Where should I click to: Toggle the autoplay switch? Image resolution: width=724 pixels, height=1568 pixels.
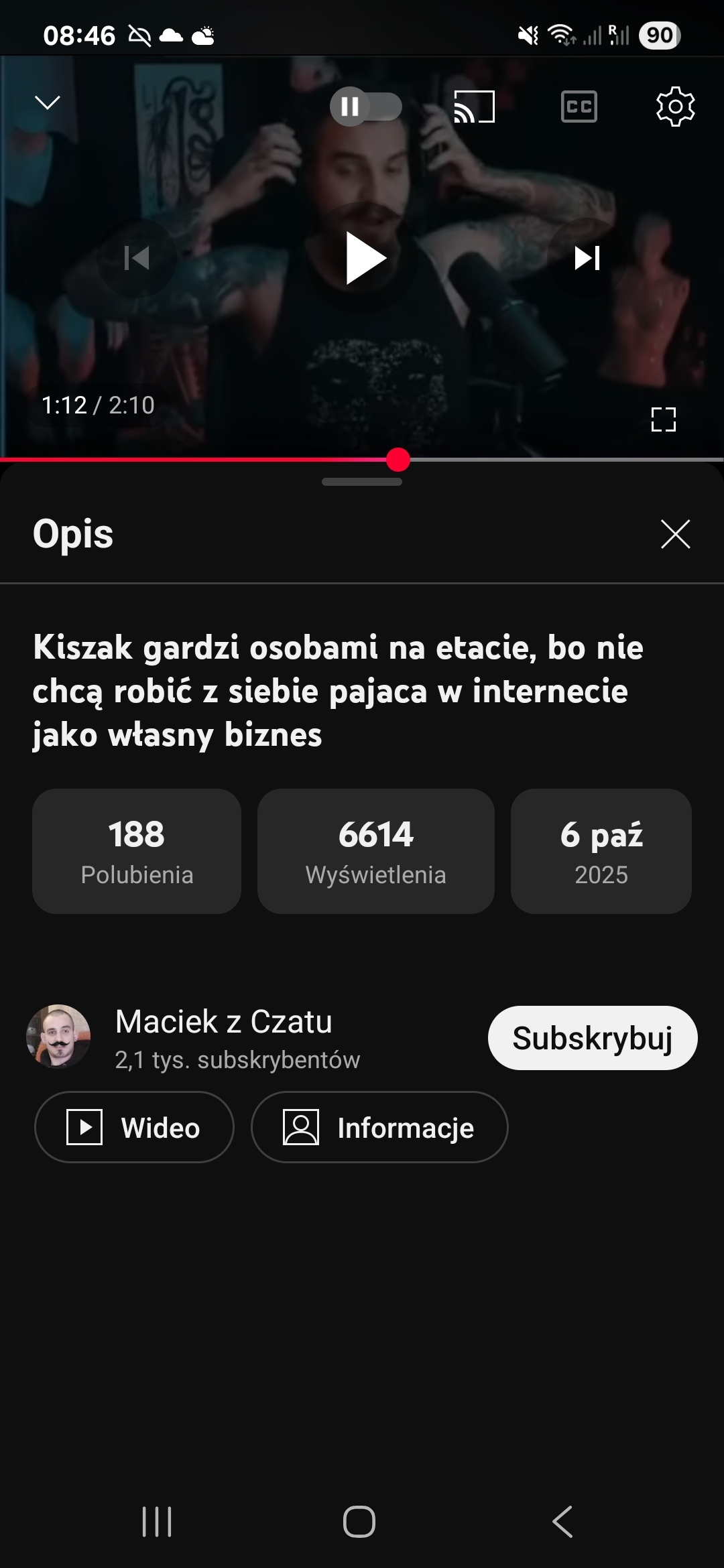tap(366, 106)
